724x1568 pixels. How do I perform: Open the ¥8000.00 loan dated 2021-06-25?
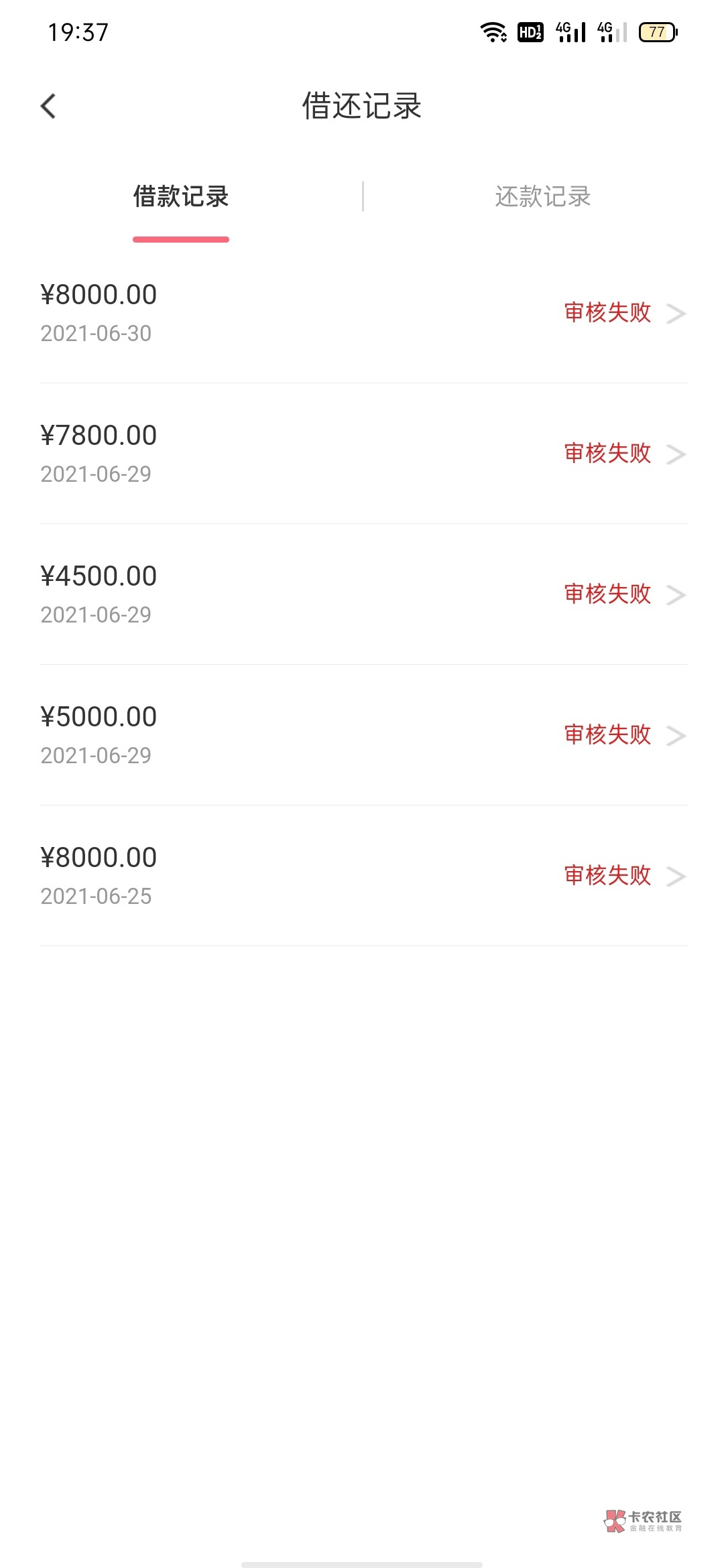point(362,876)
